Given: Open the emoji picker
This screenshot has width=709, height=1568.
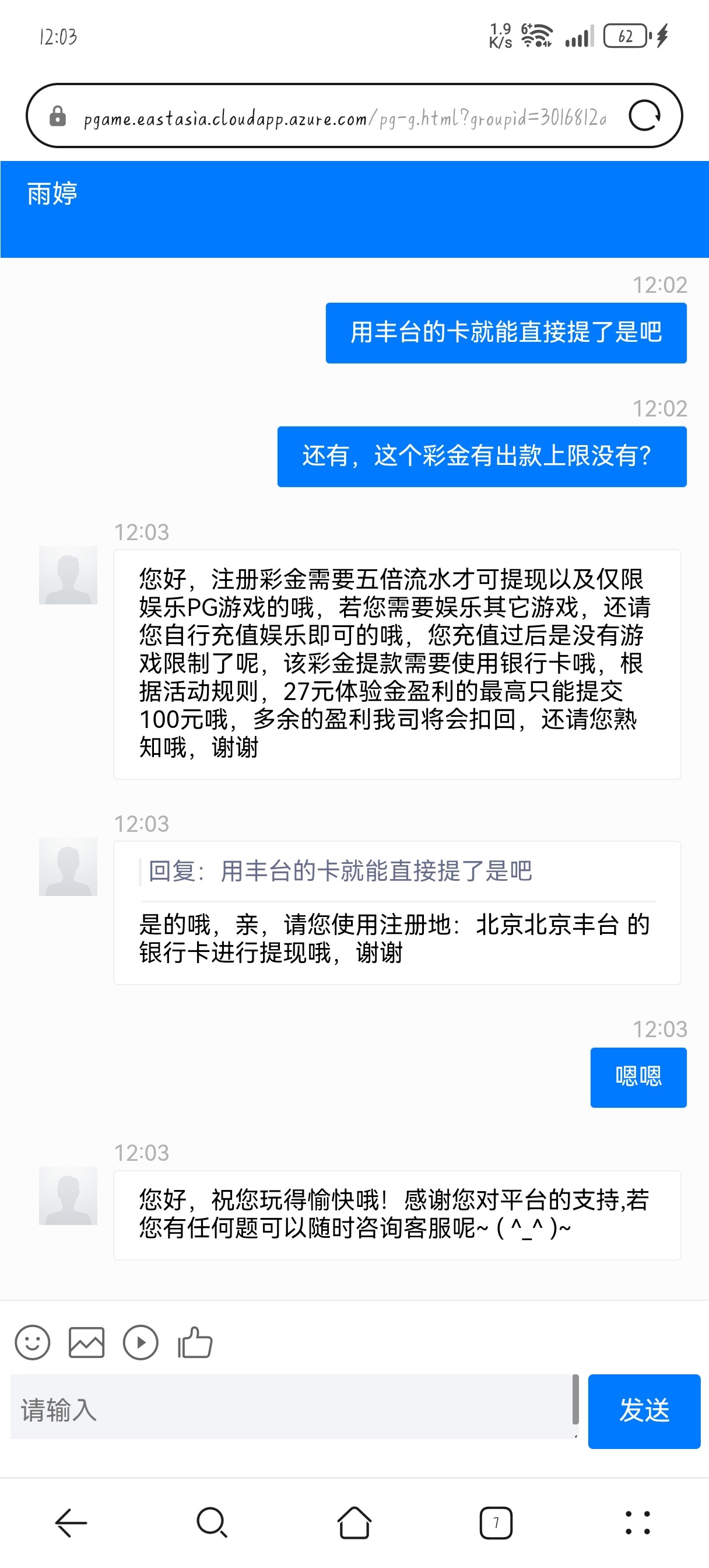Looking at the screenshot, I should 31,1343.
